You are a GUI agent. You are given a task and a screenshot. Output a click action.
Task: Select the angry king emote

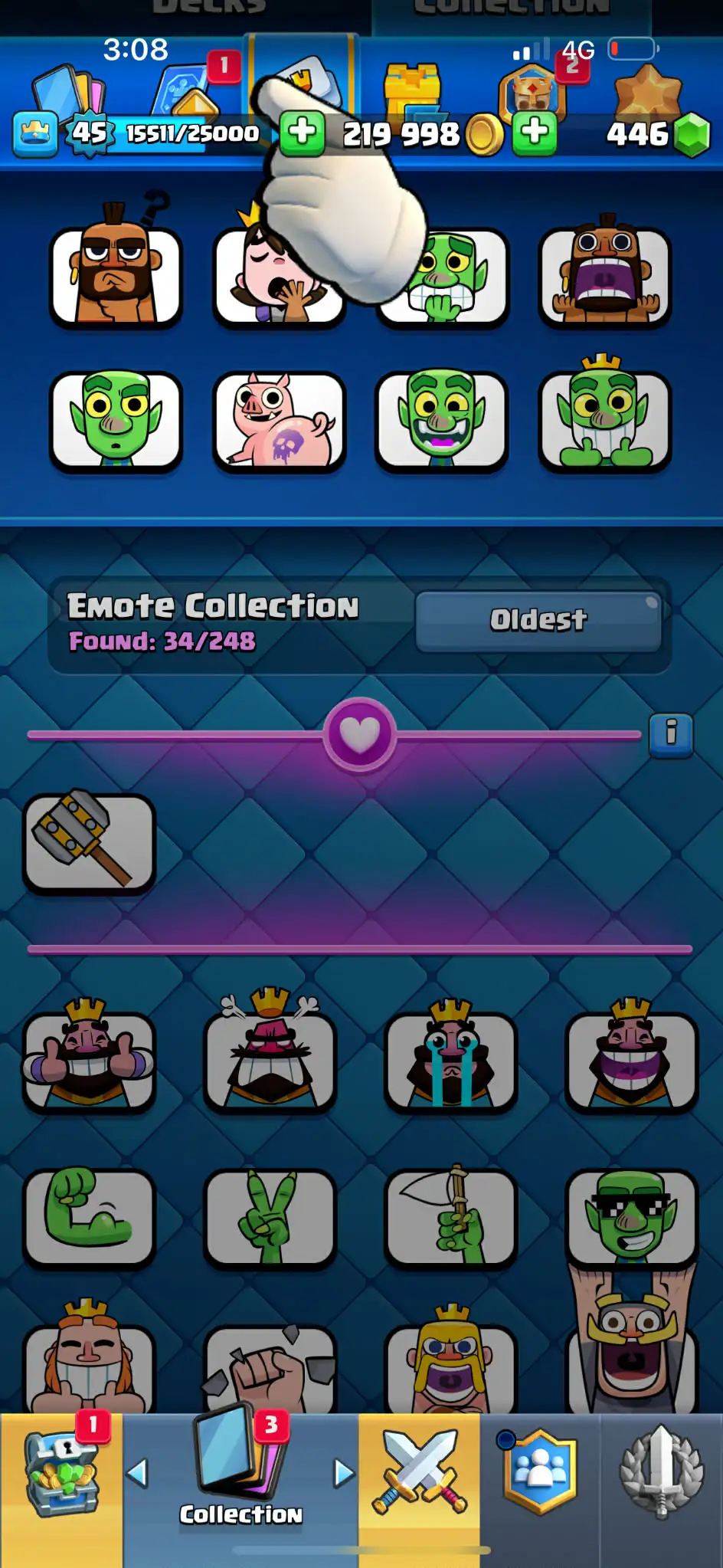[x=270, y=1061]
